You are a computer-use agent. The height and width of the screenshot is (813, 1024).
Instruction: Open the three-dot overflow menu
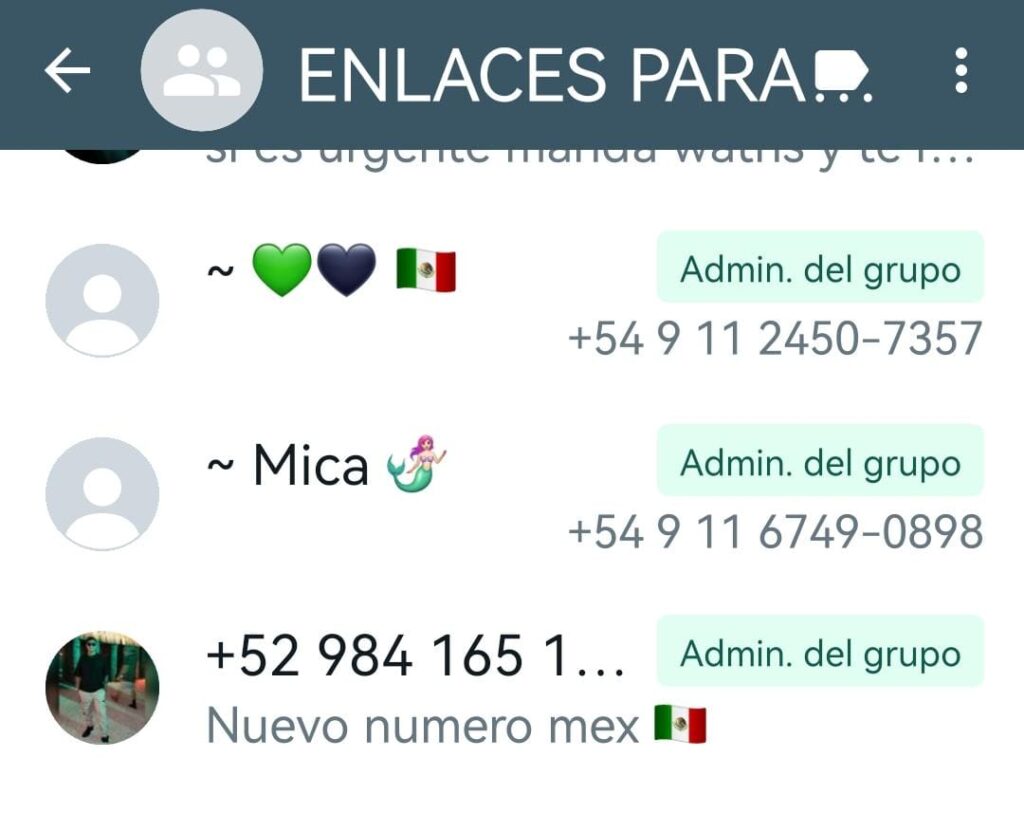[961, 72]
